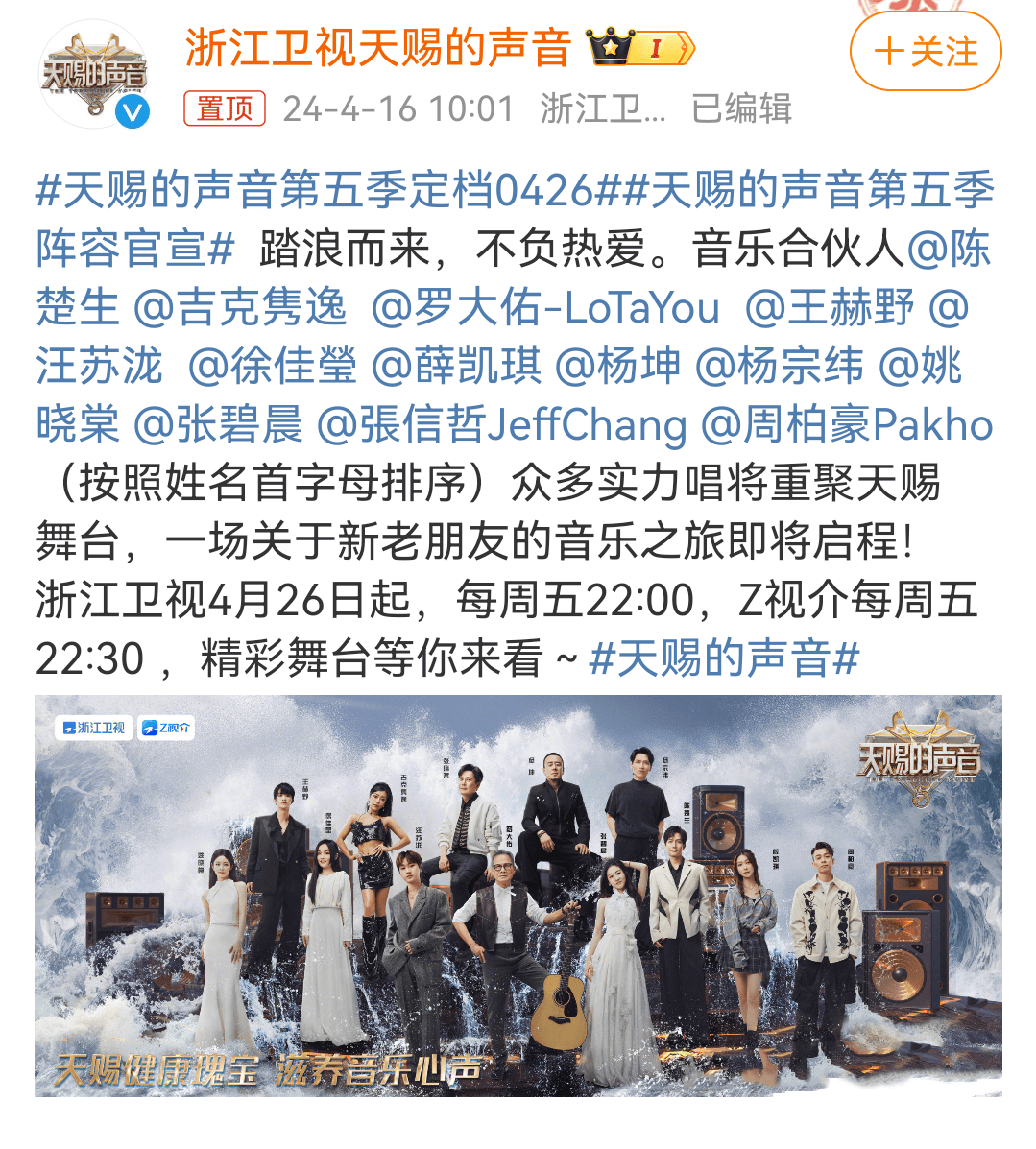Enlarge the cast poster image

[518, 895]
